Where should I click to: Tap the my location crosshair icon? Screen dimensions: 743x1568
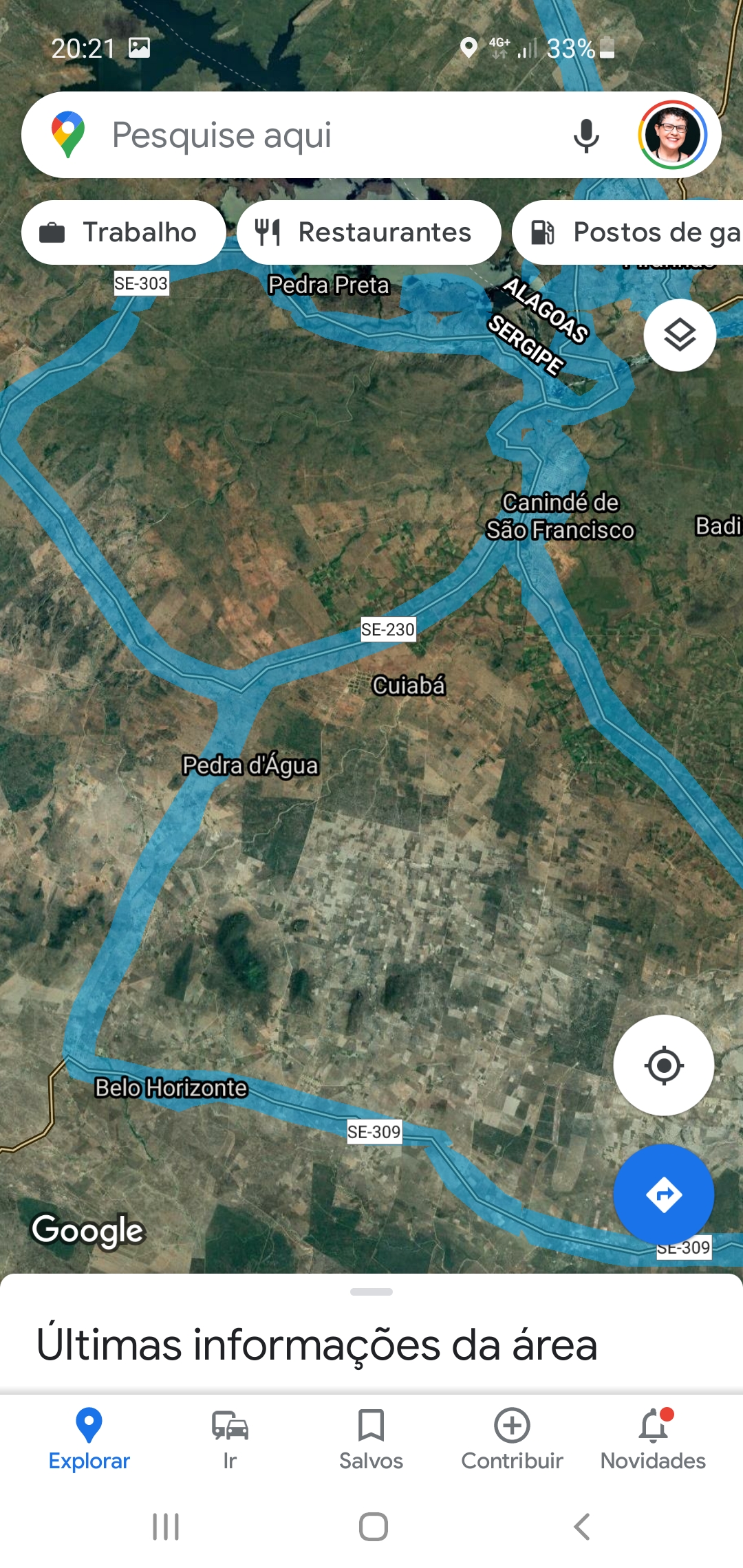[663, 1065]
